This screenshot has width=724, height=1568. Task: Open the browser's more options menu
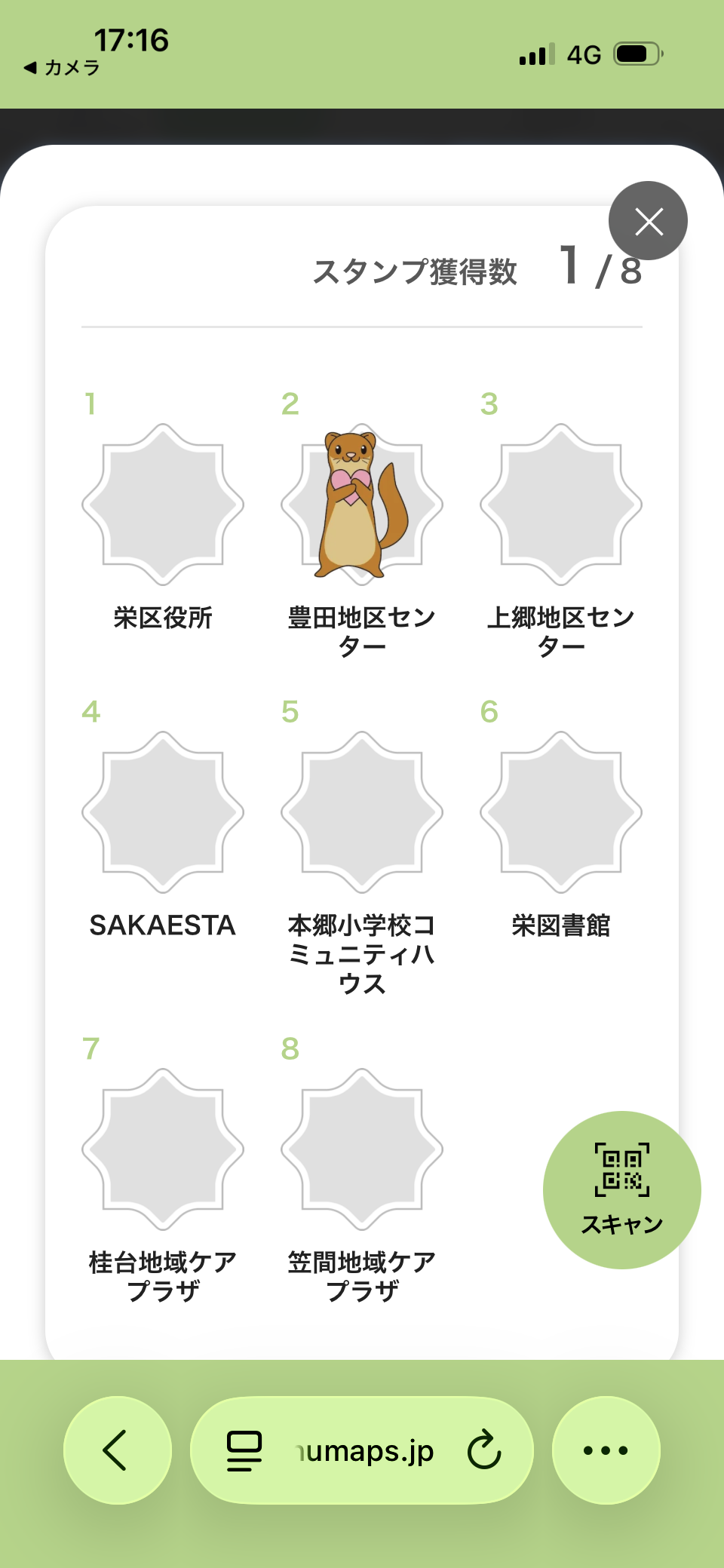point(606,1450)
